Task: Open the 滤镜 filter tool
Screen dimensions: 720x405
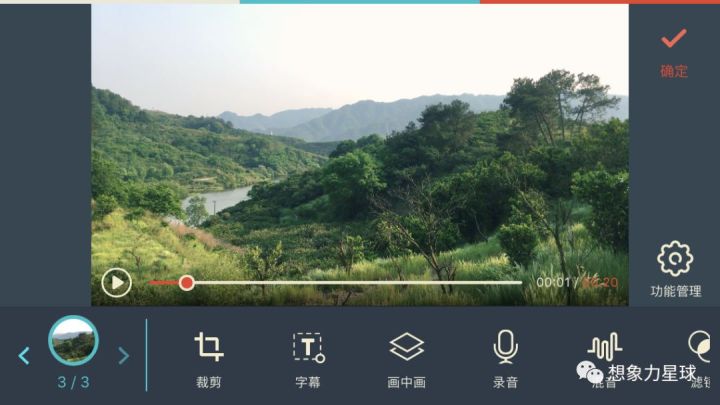Action: 703,357
